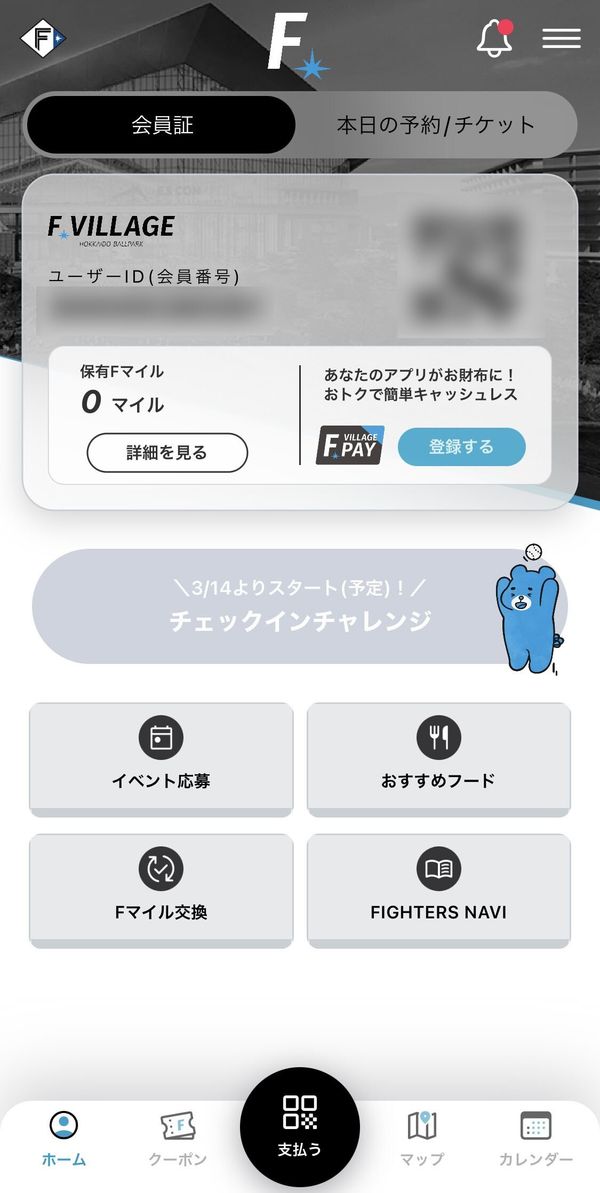This screenshot has height=1193, width=600.
Task: Open the notifications bell
Action: 494,37
